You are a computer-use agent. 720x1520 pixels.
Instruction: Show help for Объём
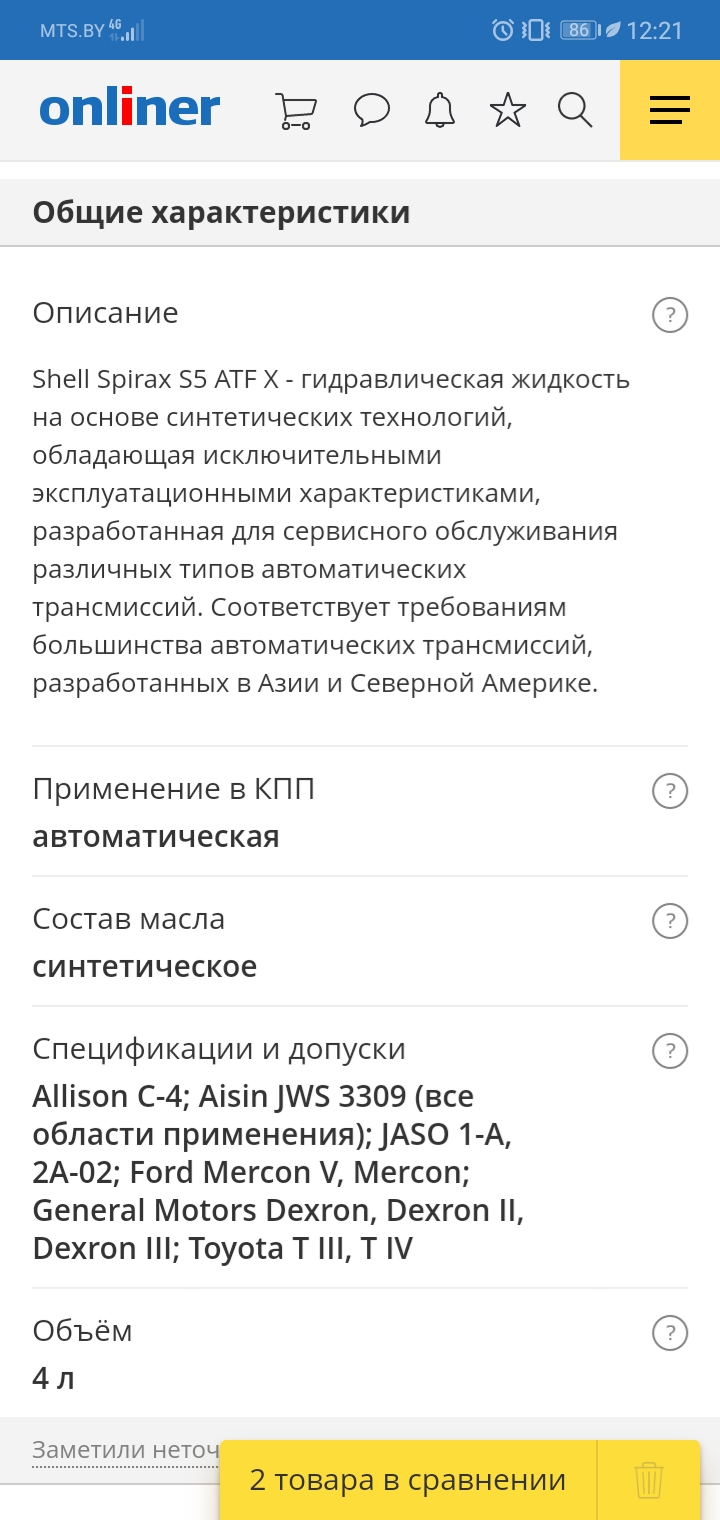(x=670, y=1333)
